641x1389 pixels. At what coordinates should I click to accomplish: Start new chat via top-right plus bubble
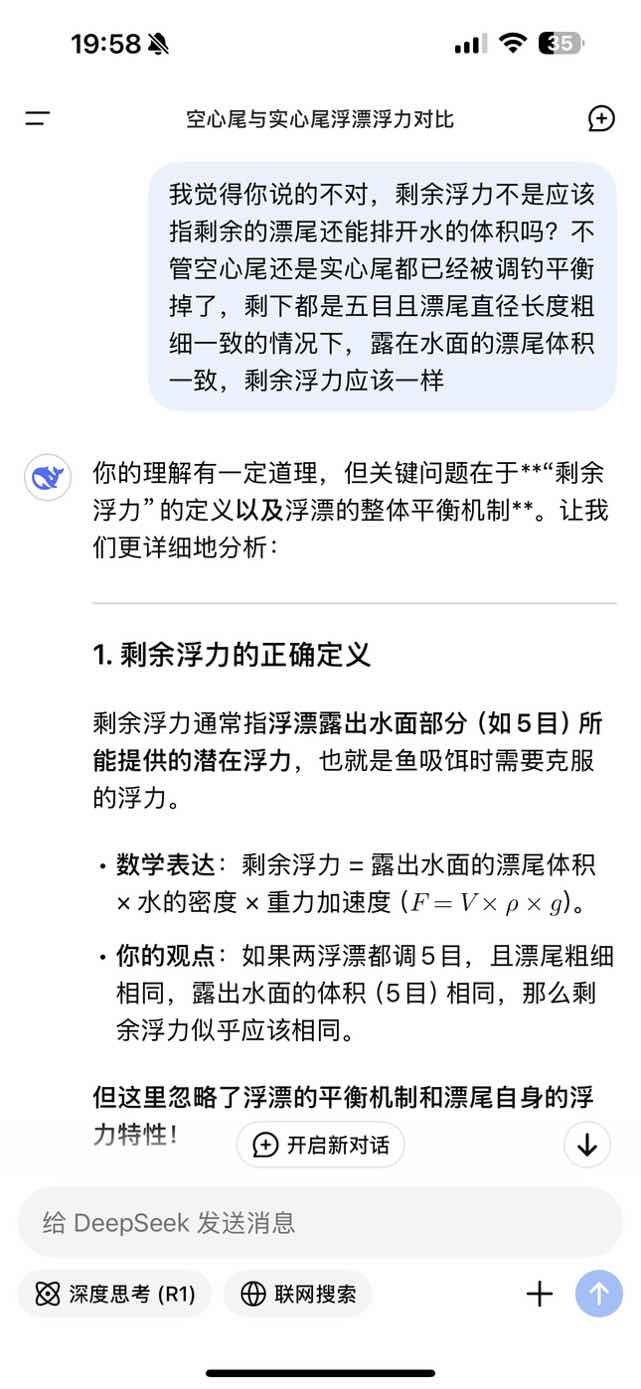coord(601,119)
